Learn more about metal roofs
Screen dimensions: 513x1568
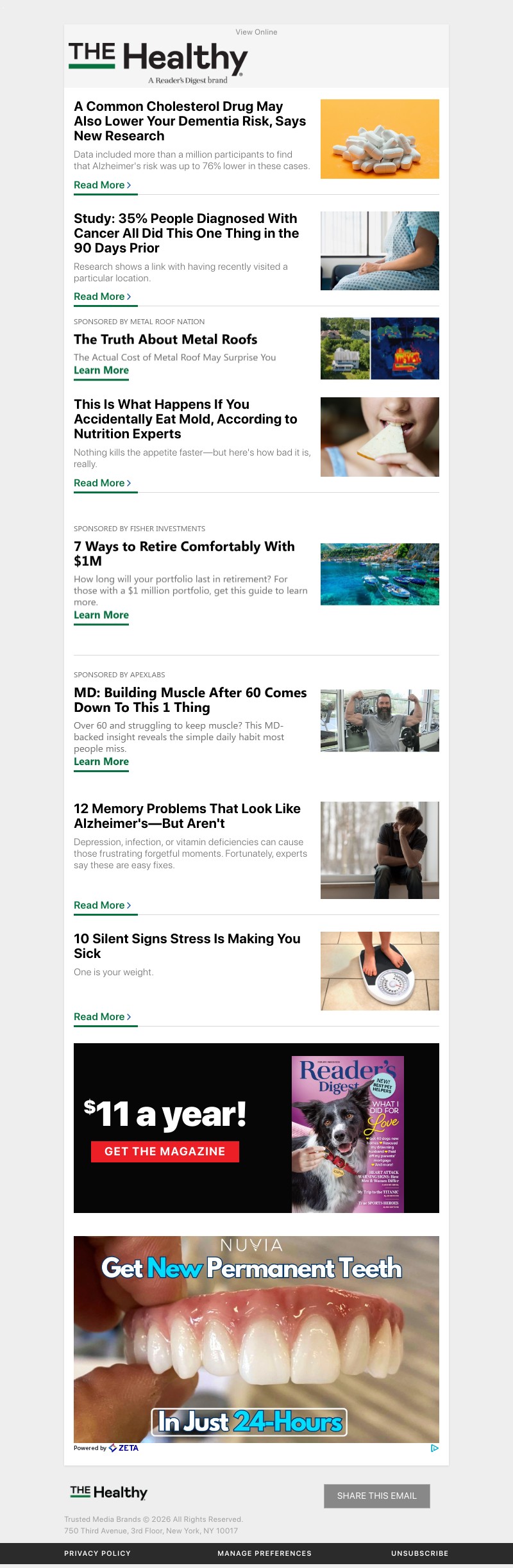pos(101,370)
